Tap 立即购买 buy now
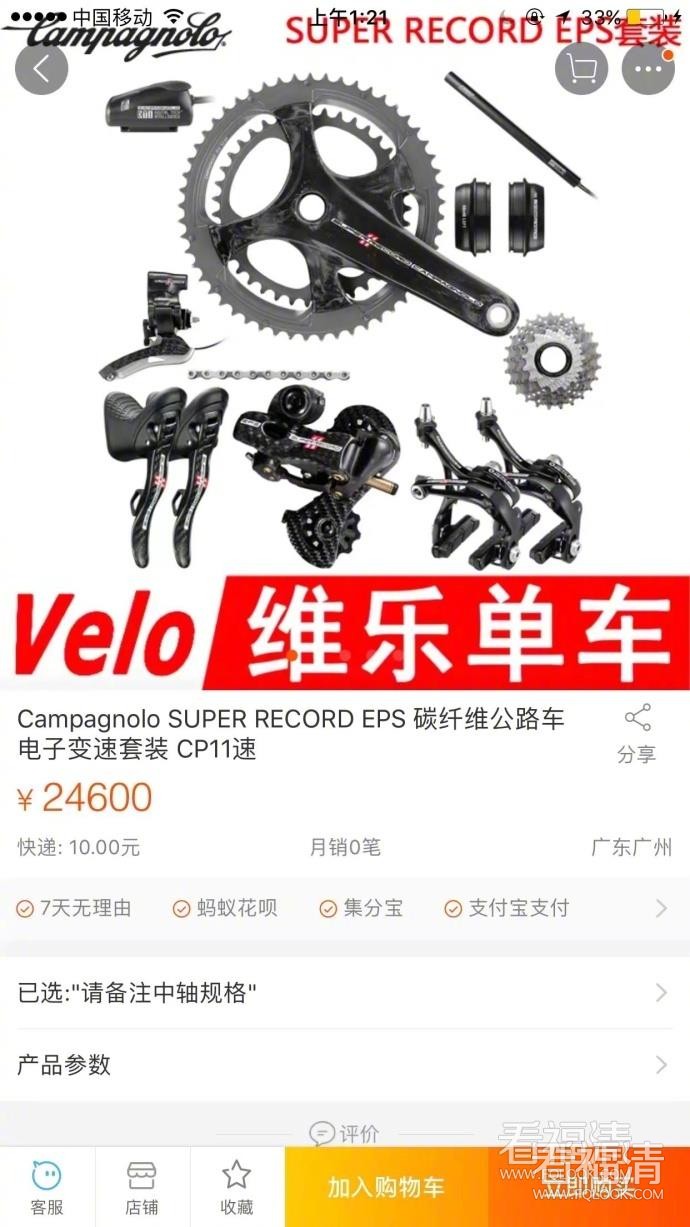Viewport: 690px width, 1227px height. pos(588,1187)
